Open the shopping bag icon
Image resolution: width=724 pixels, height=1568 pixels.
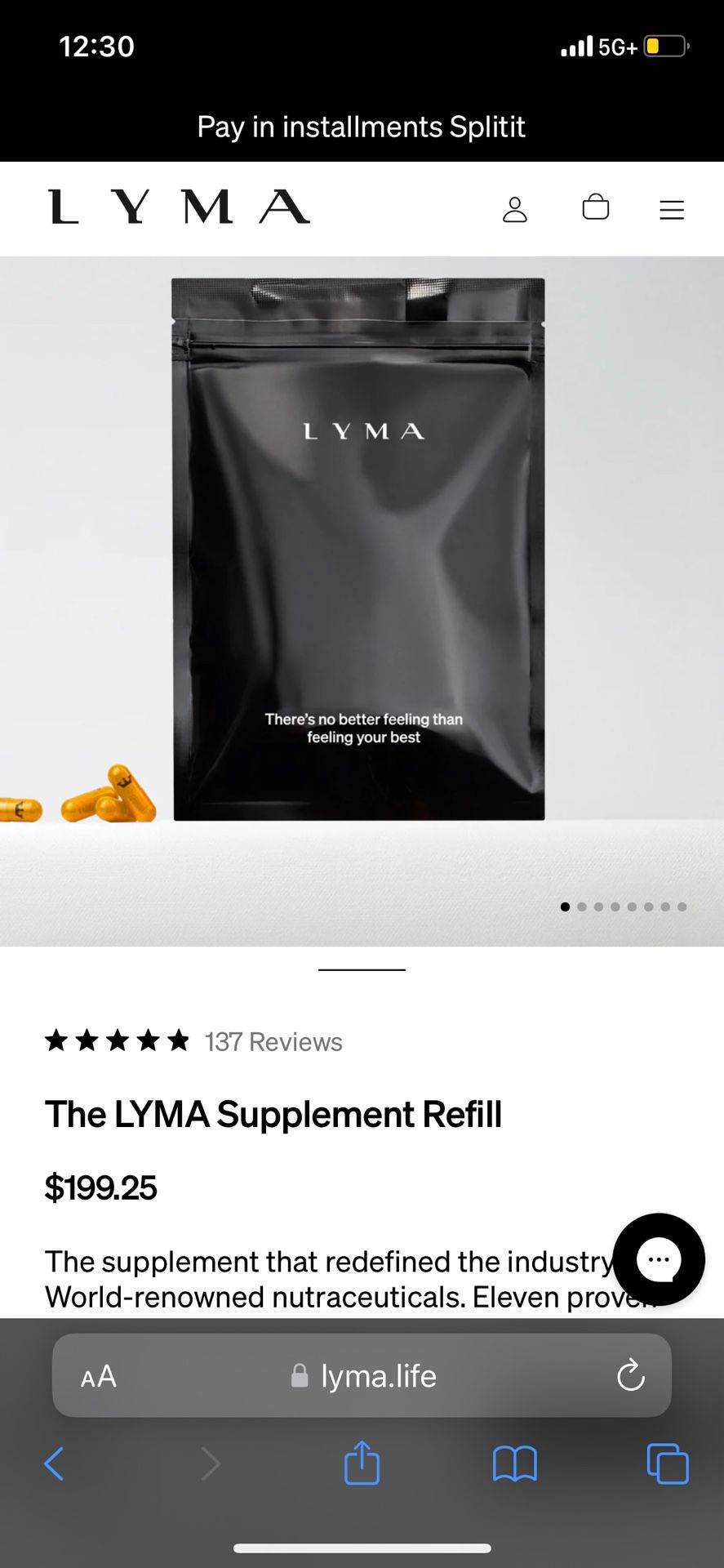(x=596, y=209)
